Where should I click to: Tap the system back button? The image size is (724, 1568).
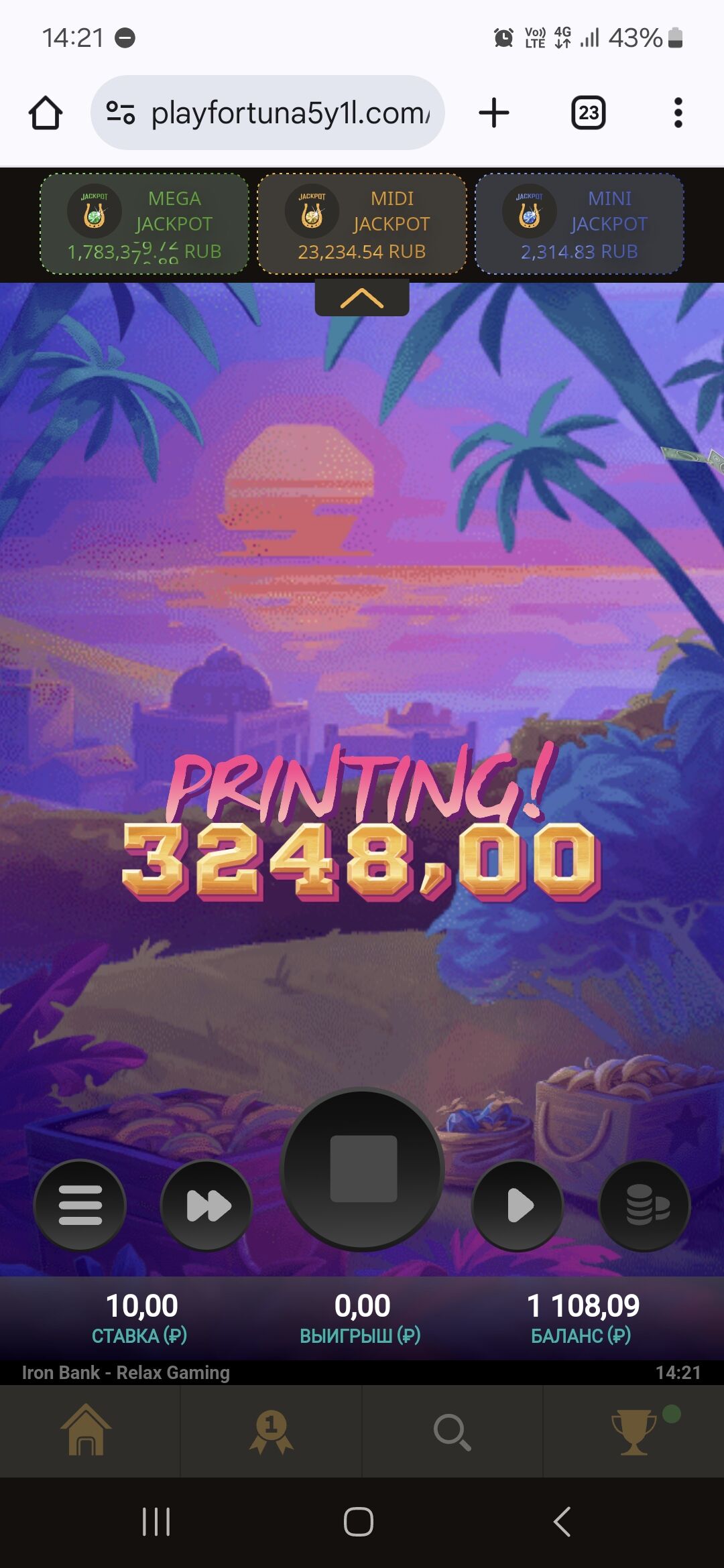(x=562, y=1522)
